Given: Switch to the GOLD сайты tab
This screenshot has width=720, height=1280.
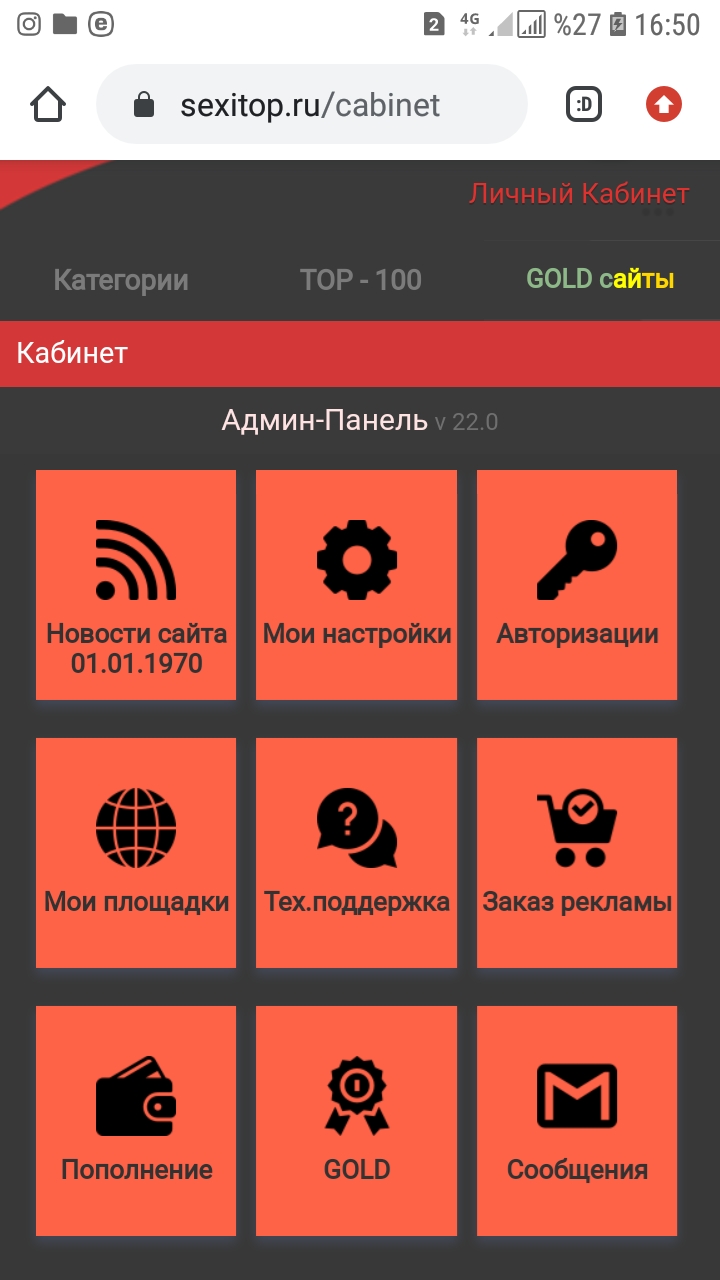Looking at the screenshot, I should pos(600,280).
